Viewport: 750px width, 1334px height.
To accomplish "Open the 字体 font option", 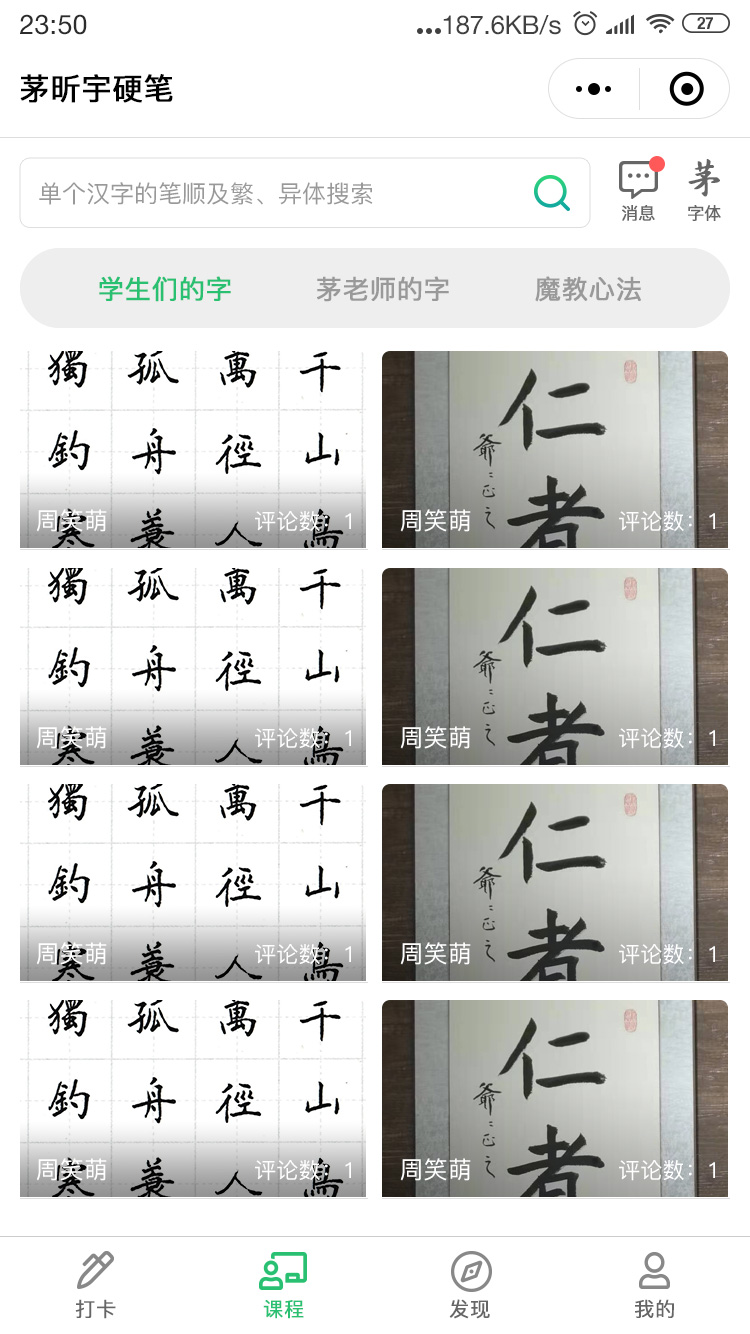I will (704, 190).
